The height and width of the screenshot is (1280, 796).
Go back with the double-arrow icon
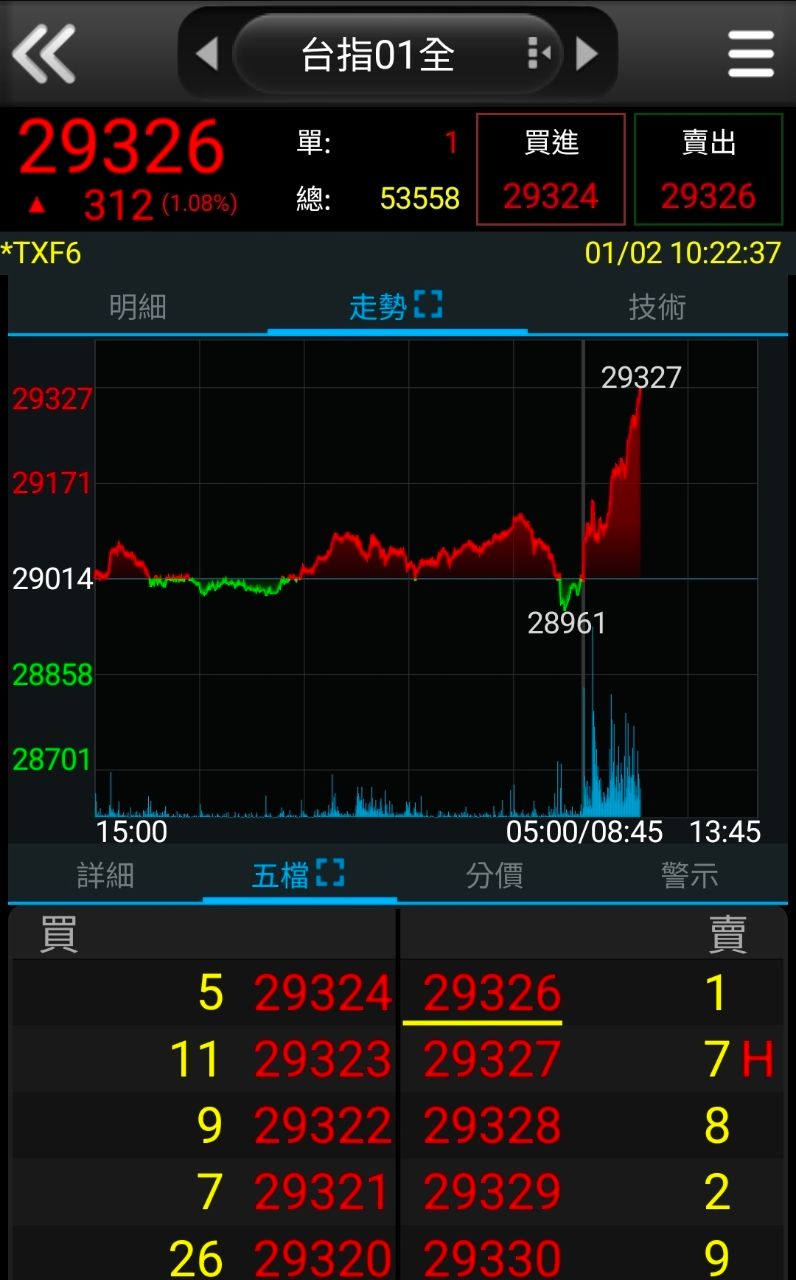coord(44,53)
